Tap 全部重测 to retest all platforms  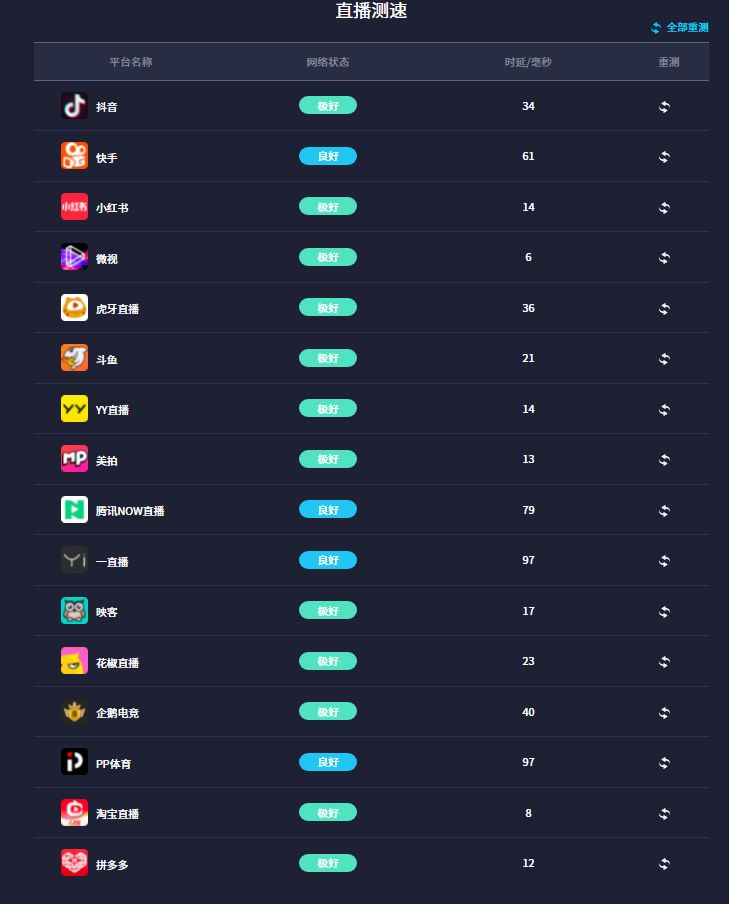[x=680, y=27]
